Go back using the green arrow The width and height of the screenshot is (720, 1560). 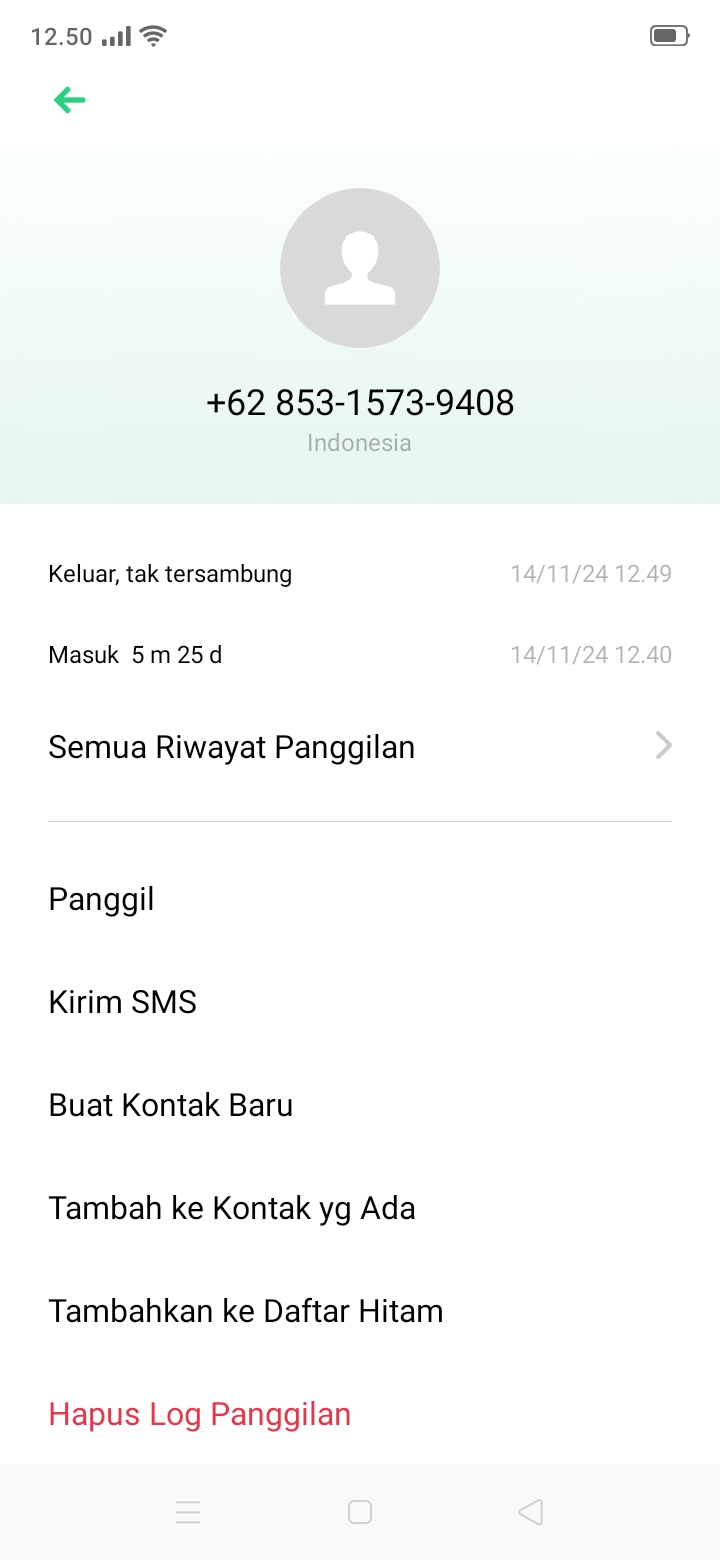[x=70, y=99]
